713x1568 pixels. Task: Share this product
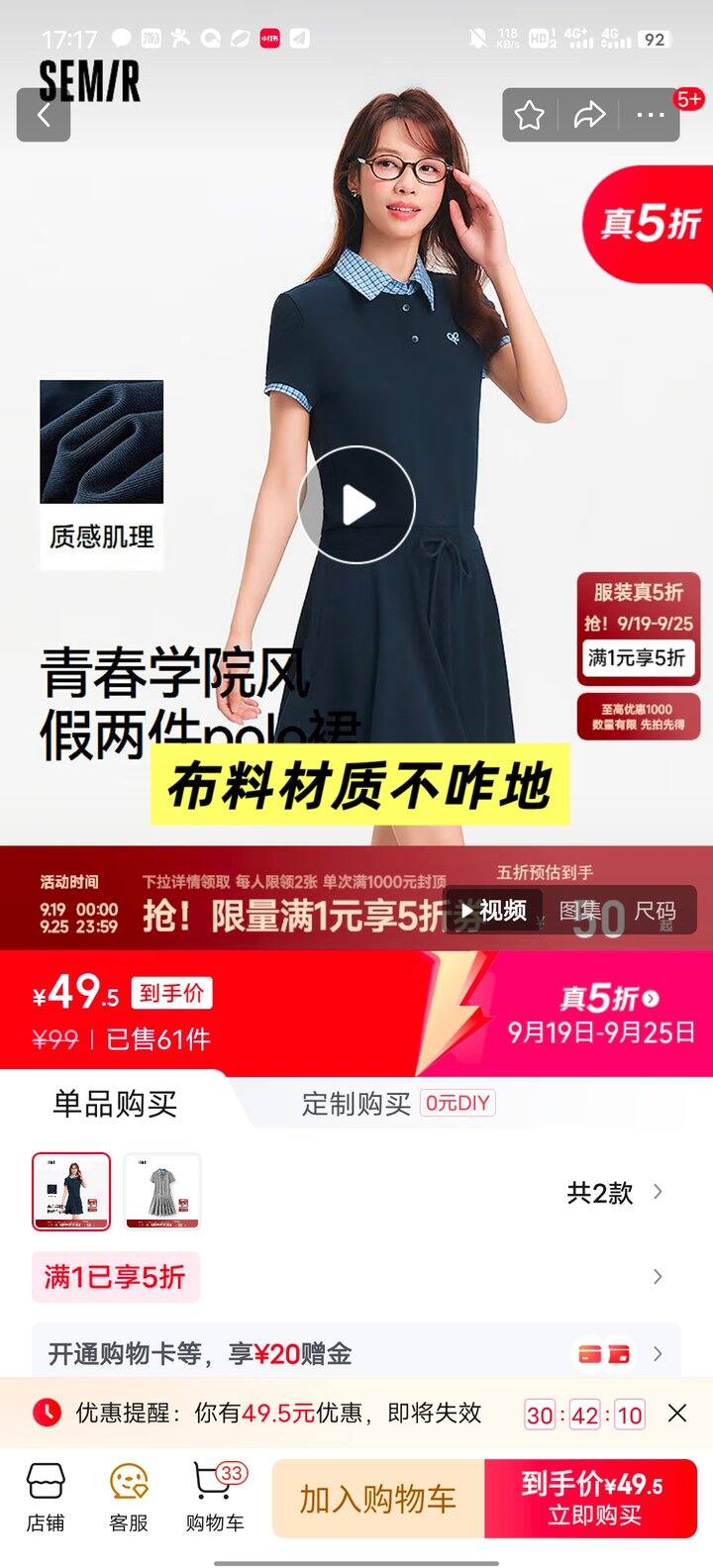pos(589,116)
